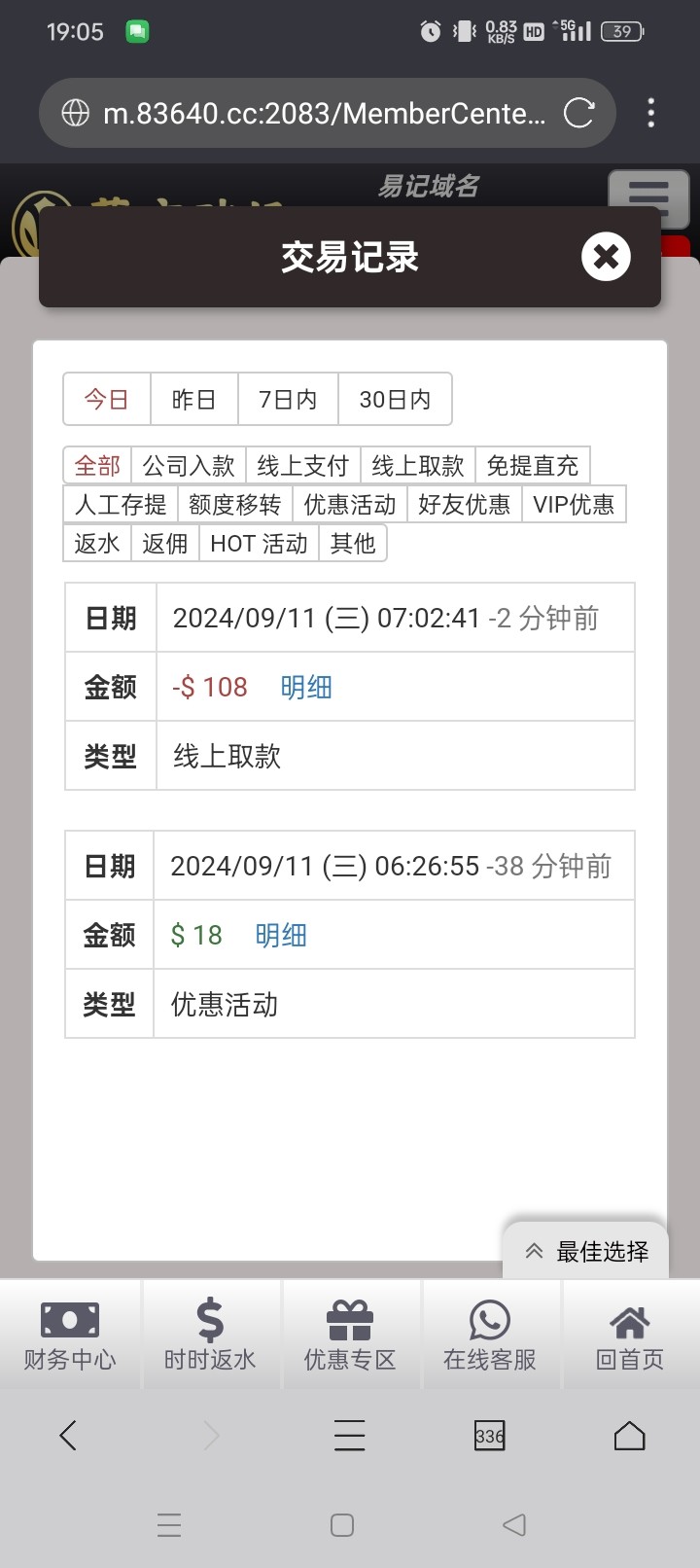Show records for 30日内

coord(395,399)
